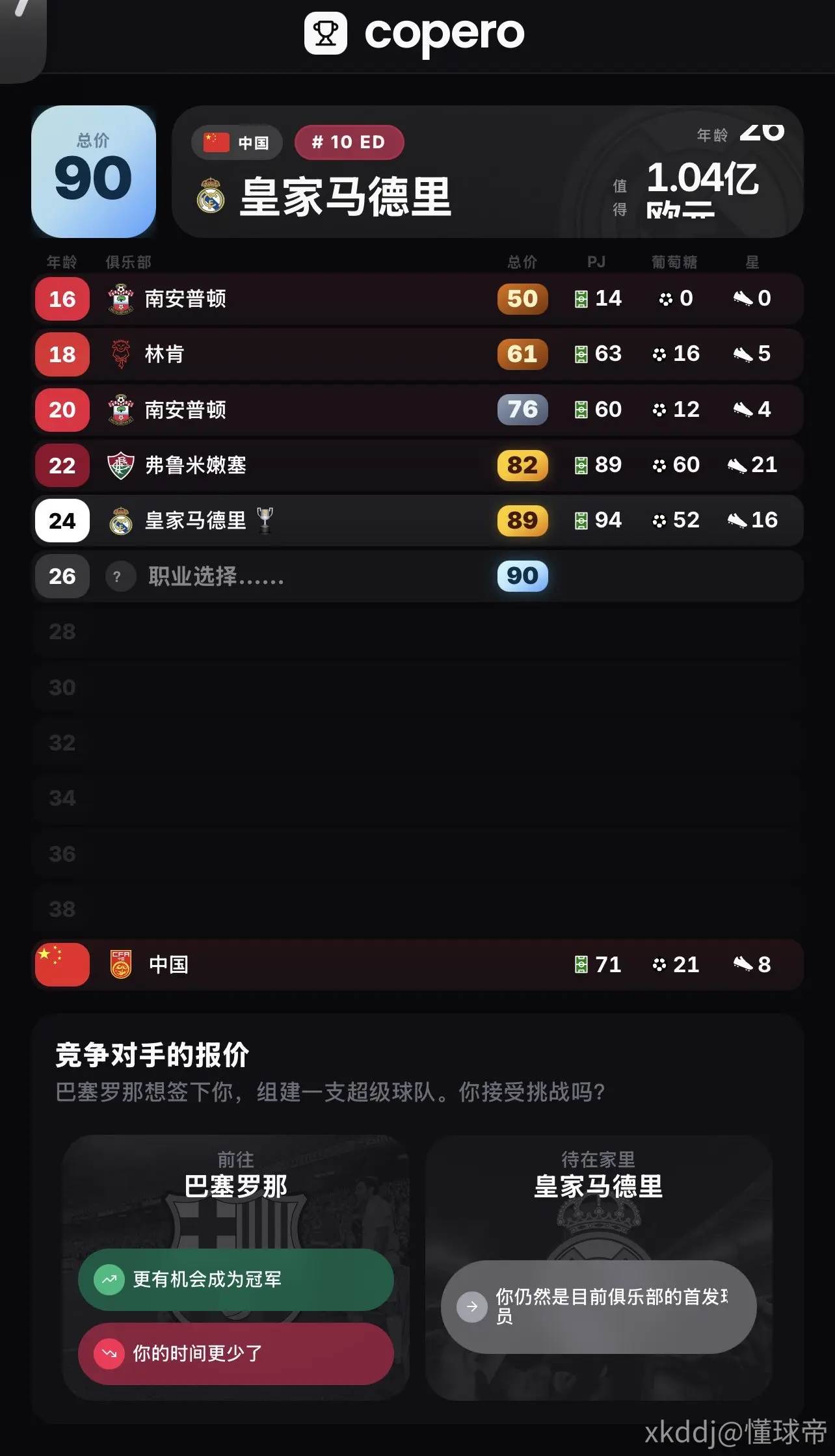Open the age 26 职业选择 row
Image resolution: width=835 pixels, height=1456 pixels.
tap(417, 576)
